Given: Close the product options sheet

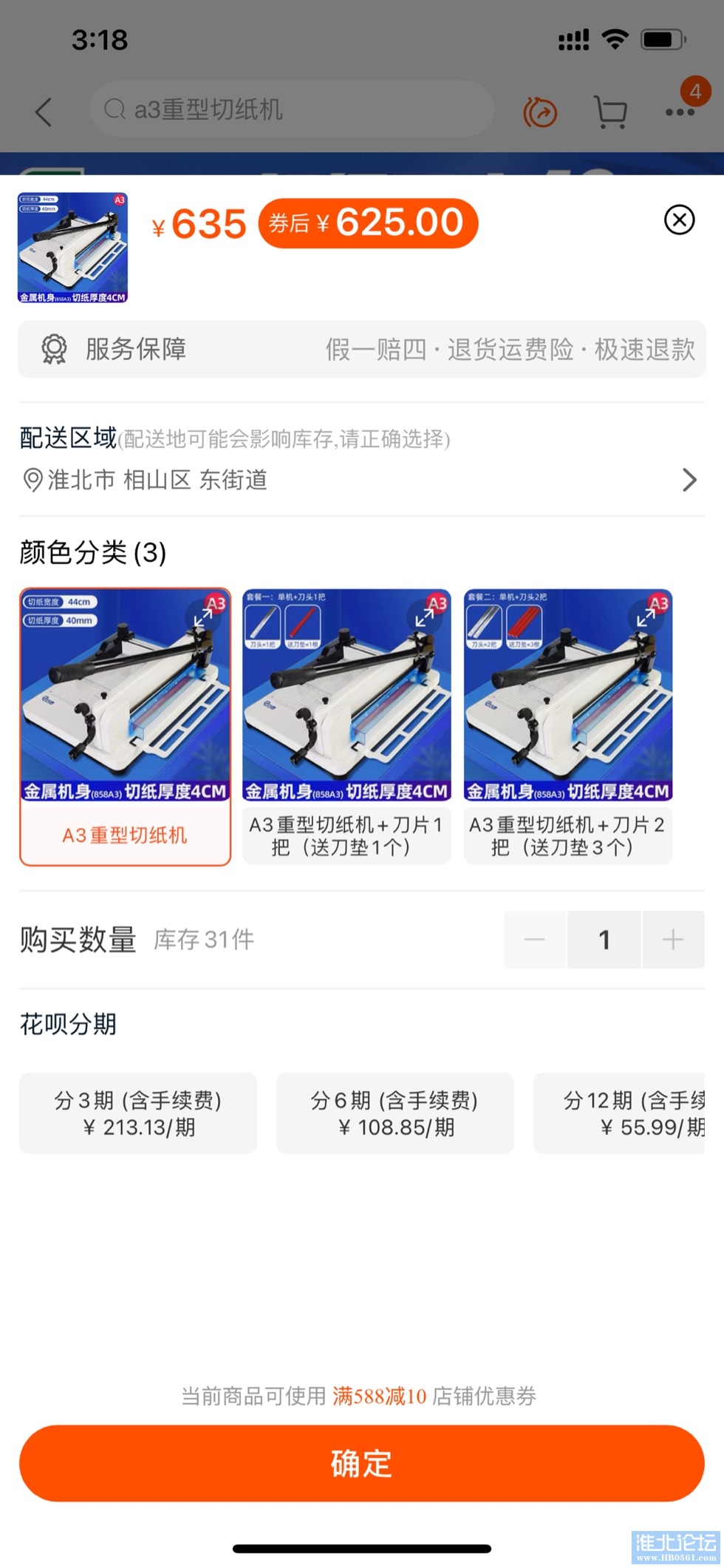Looking at the screenshot, I should click(679, 220).
